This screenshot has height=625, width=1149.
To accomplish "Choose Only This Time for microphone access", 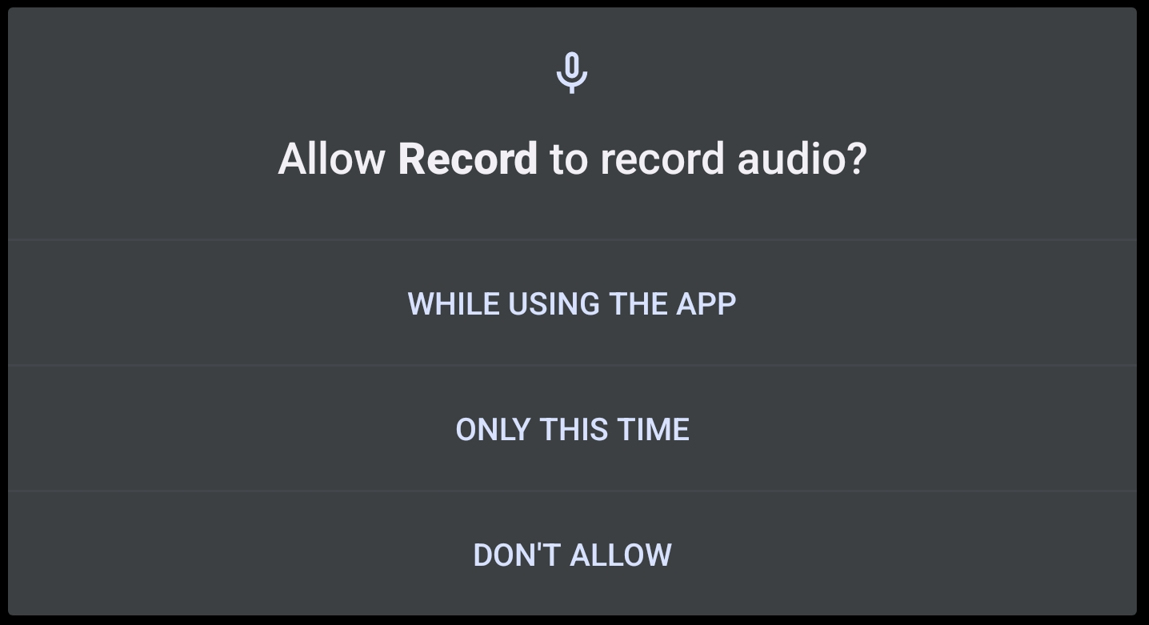I will (572, 430).
